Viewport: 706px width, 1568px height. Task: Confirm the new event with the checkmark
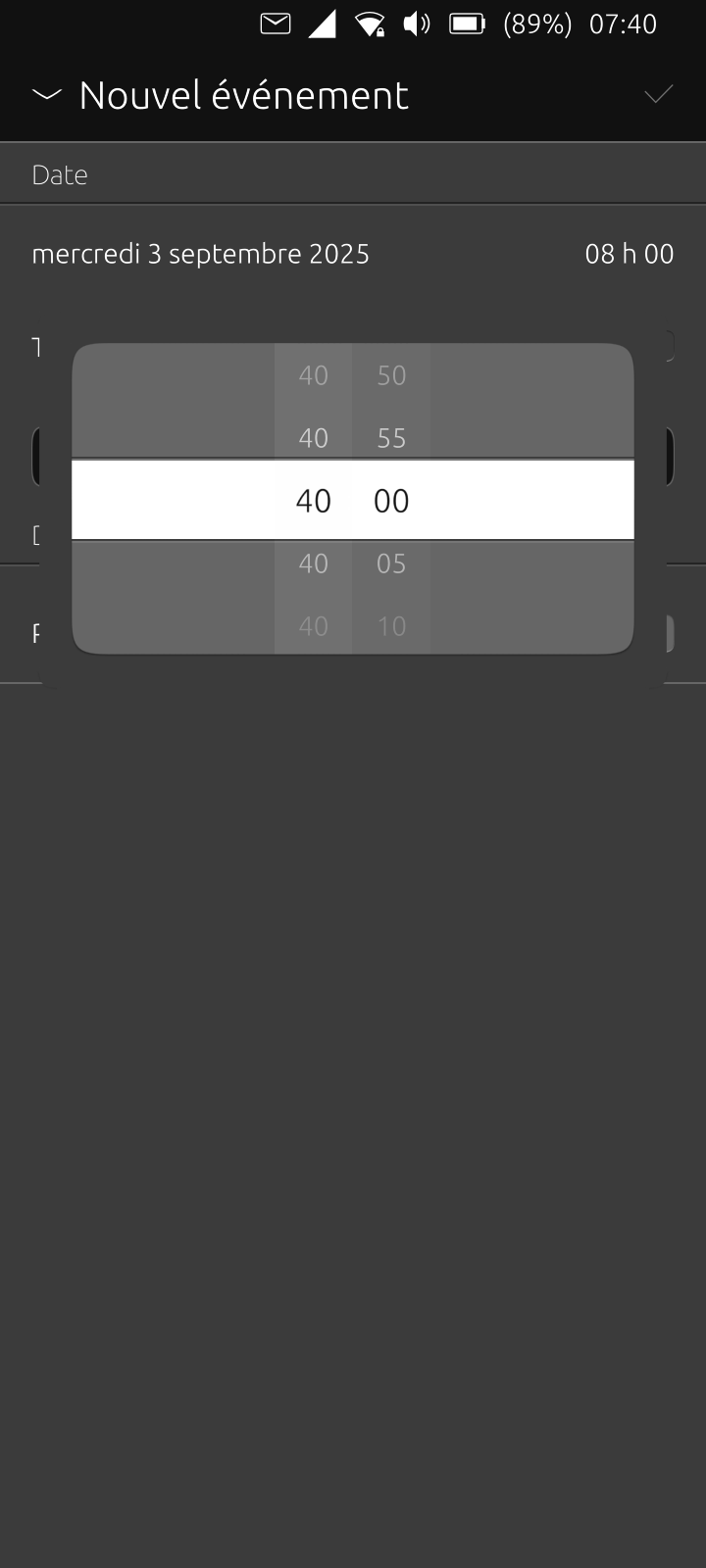(658, 95)
